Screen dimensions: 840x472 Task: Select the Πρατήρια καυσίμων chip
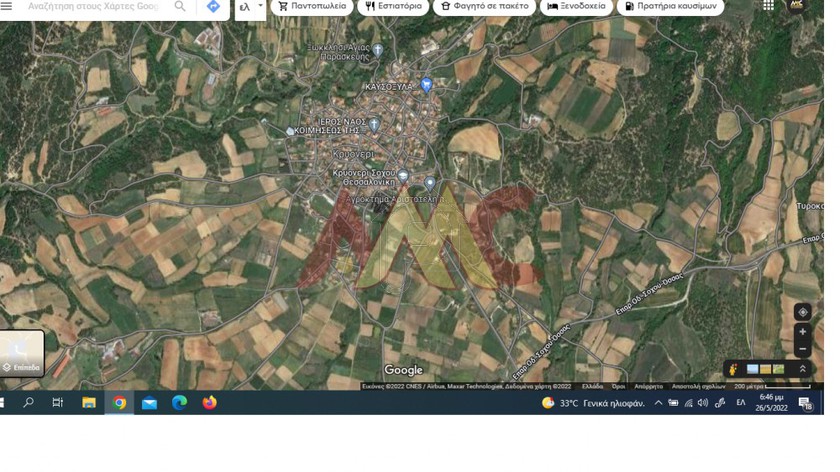[x=670, y=6]
